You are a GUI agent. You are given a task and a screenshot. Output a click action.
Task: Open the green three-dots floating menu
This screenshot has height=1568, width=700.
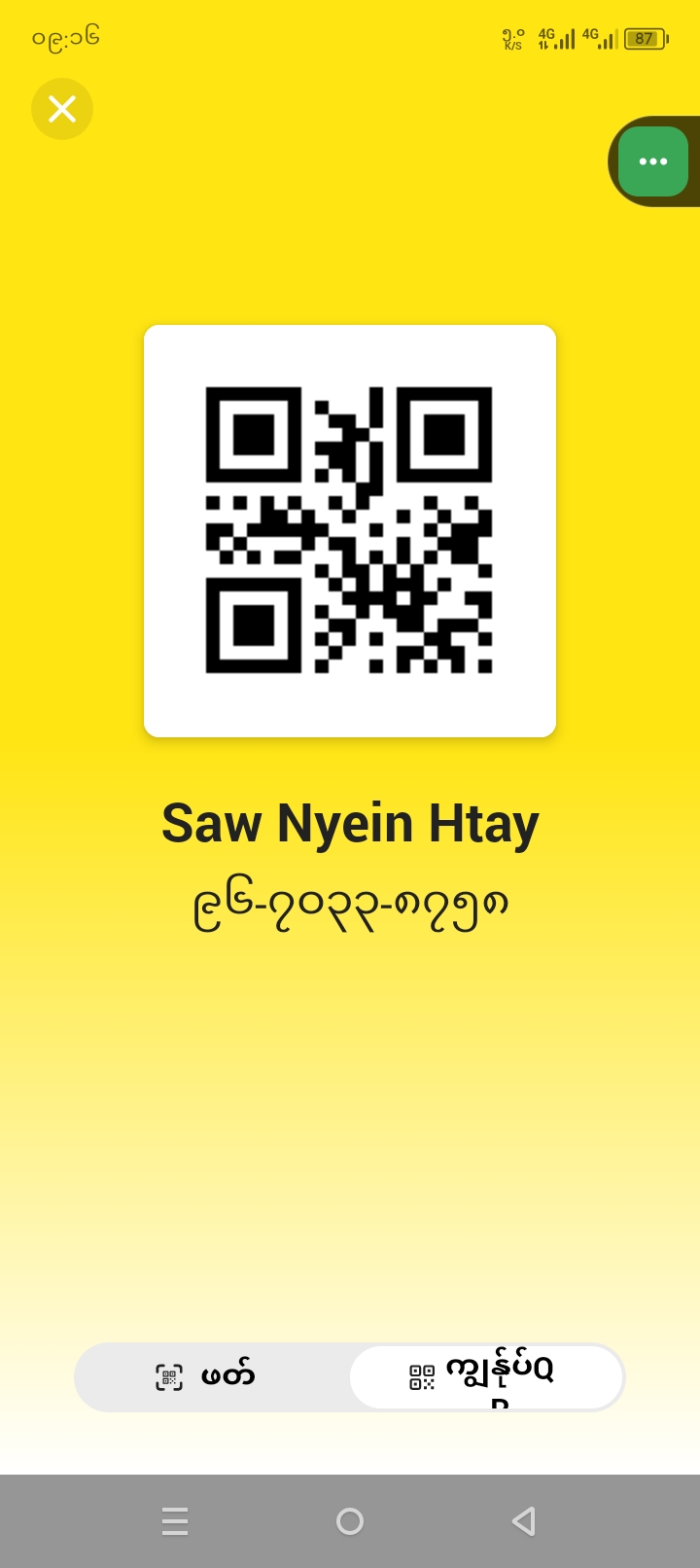(652, 161)
